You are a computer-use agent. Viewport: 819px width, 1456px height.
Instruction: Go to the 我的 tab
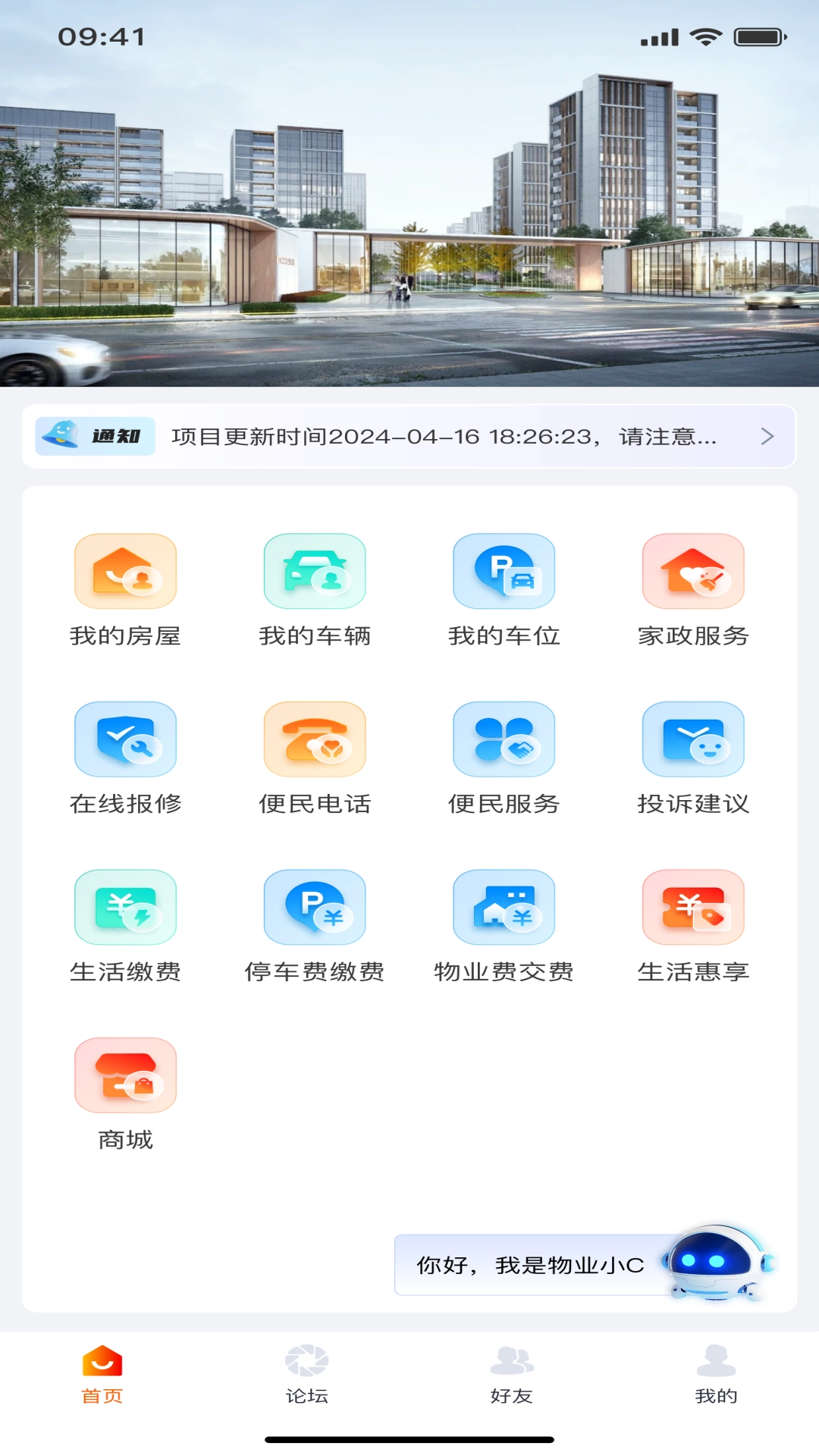[x=716, y=1374]
